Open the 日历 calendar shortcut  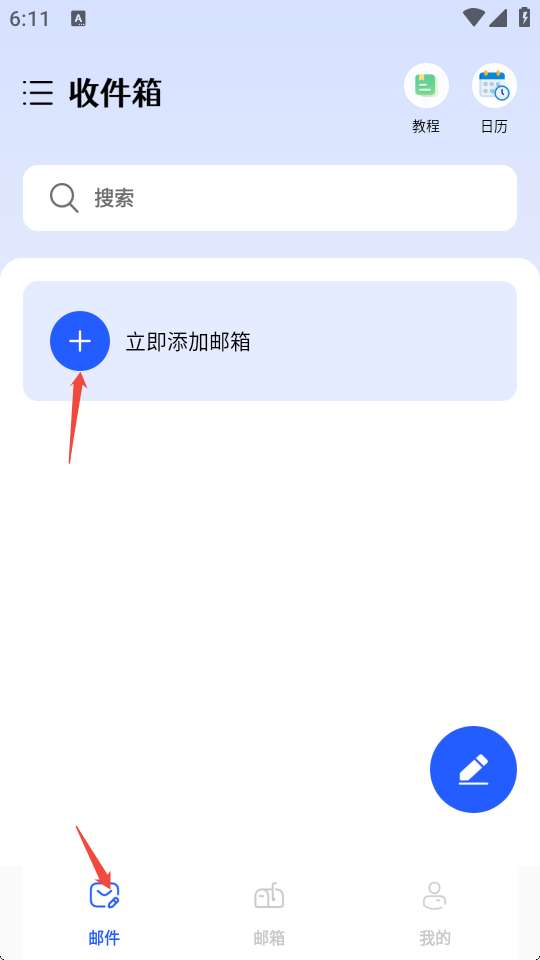[494, 99]
